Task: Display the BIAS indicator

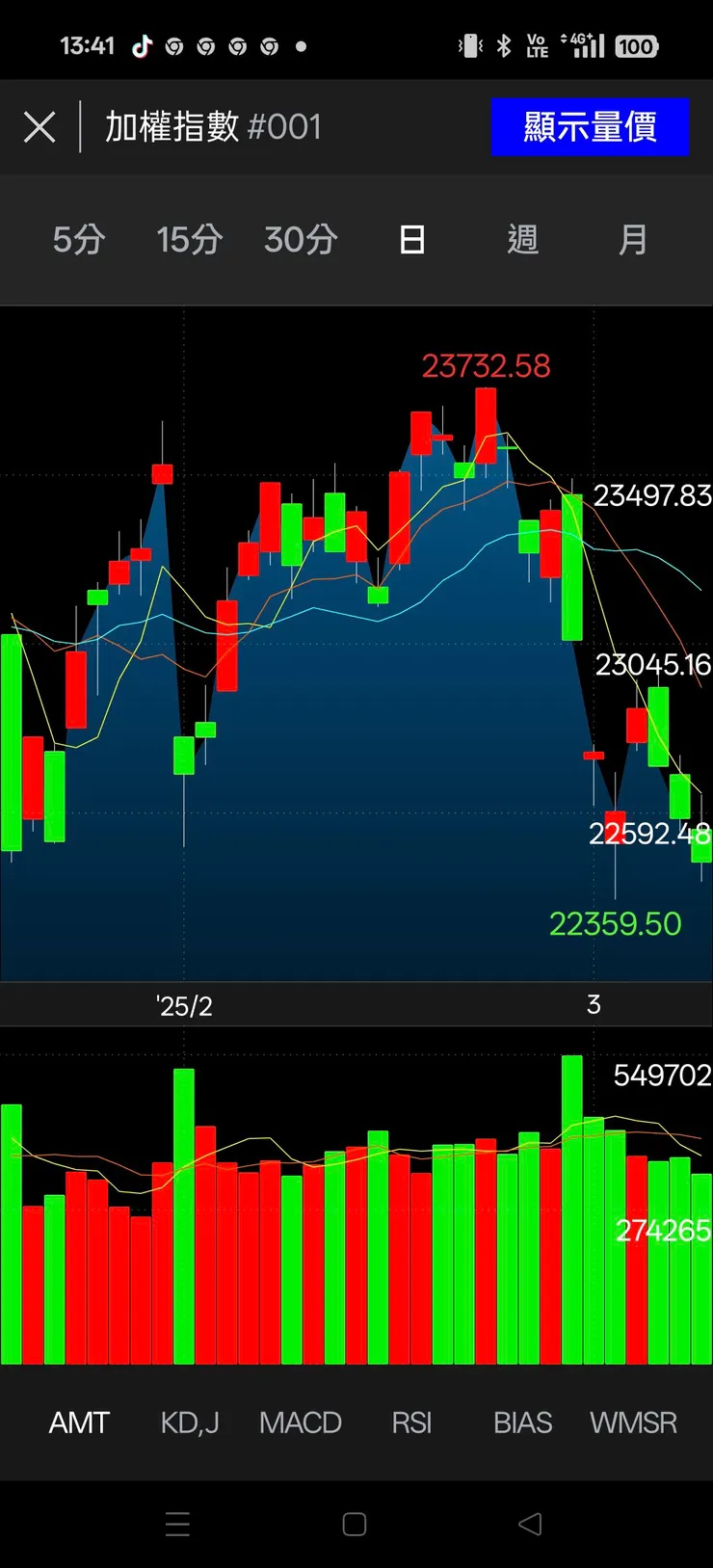Action: 523,1422
